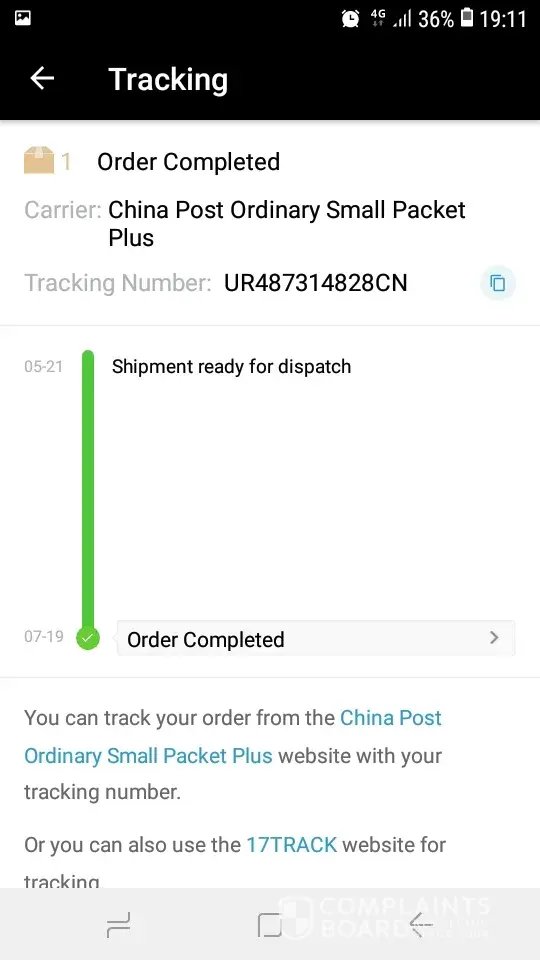Viewport: 540px width, 960px height.
Task: Open recent apps from the navigation bar
Action: click(118, 924)
